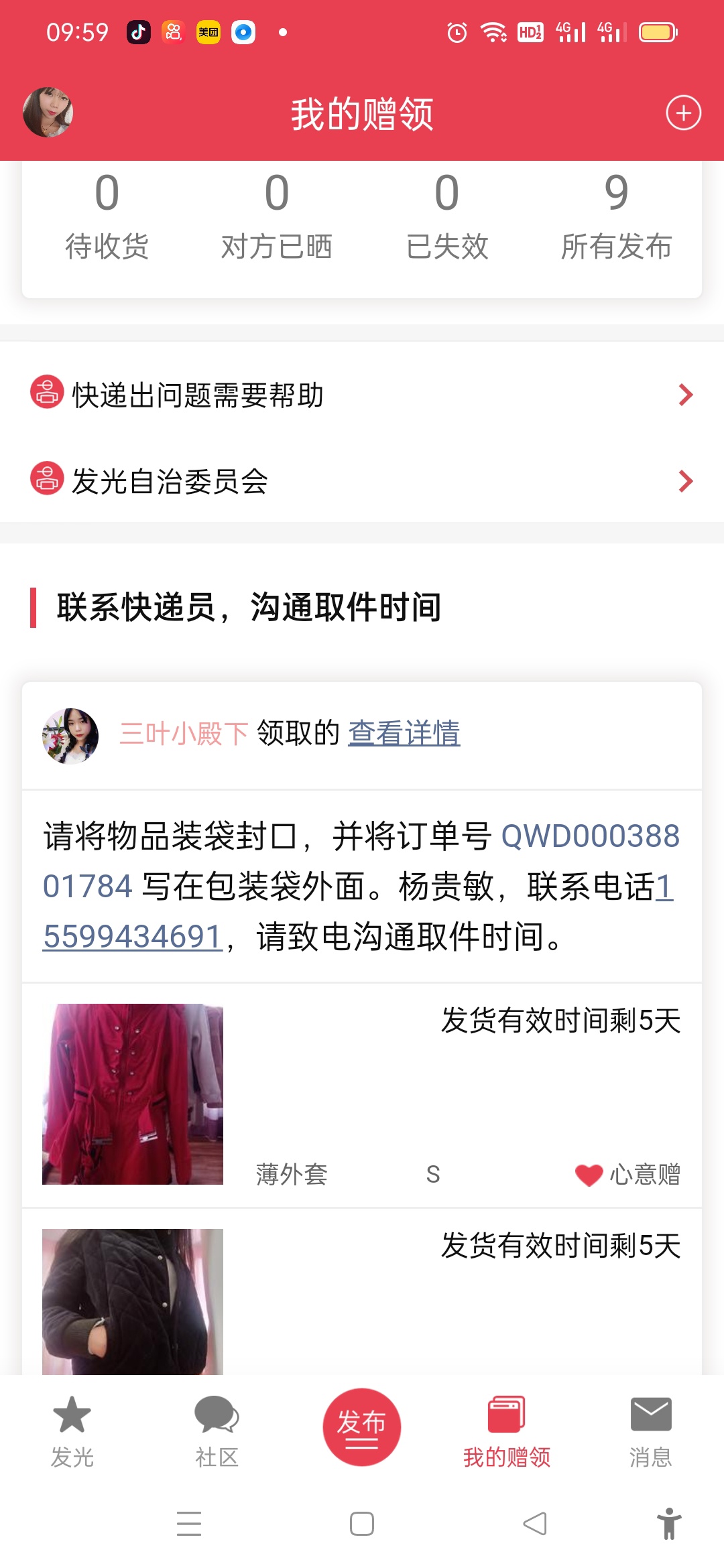Open the black quilted jacket item

[133, 1301]
